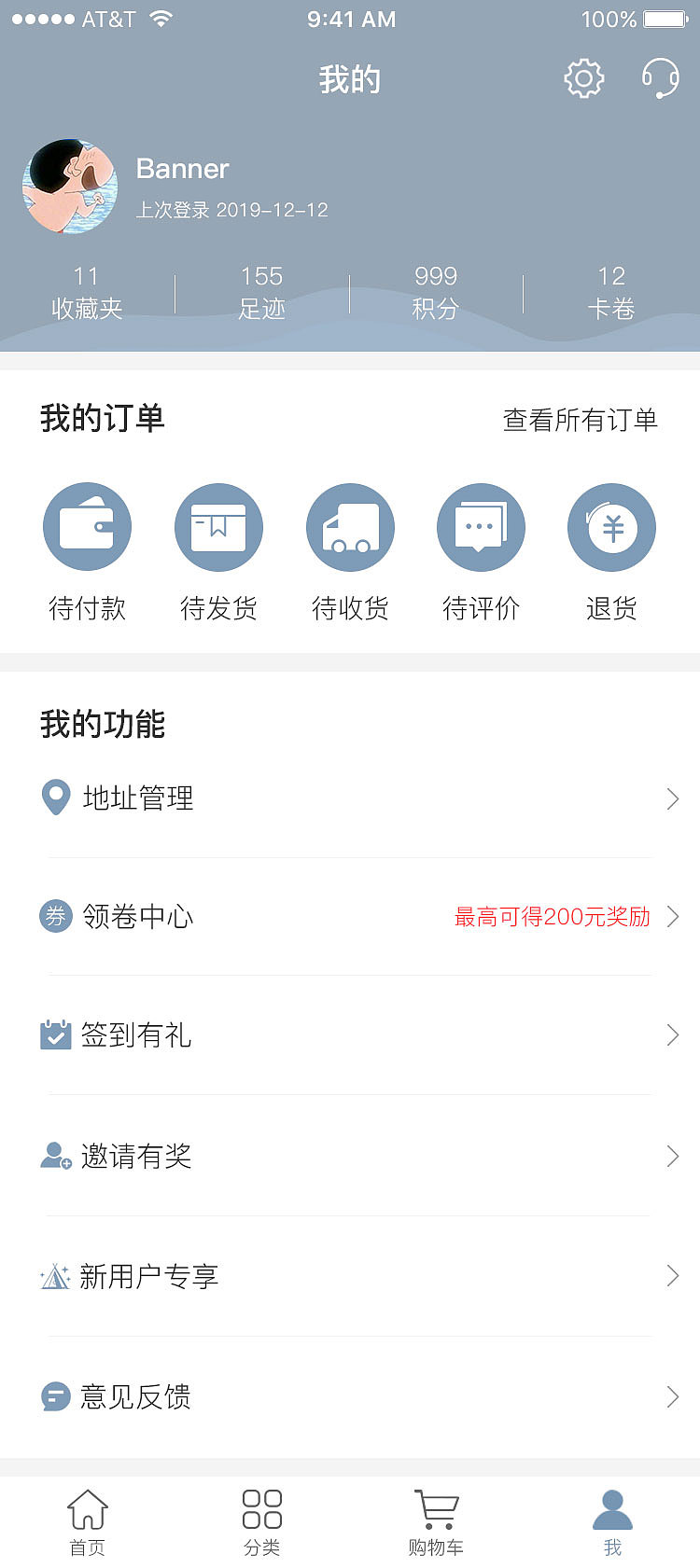
Task: Select the 退货 refund icon
Action: 611,526
